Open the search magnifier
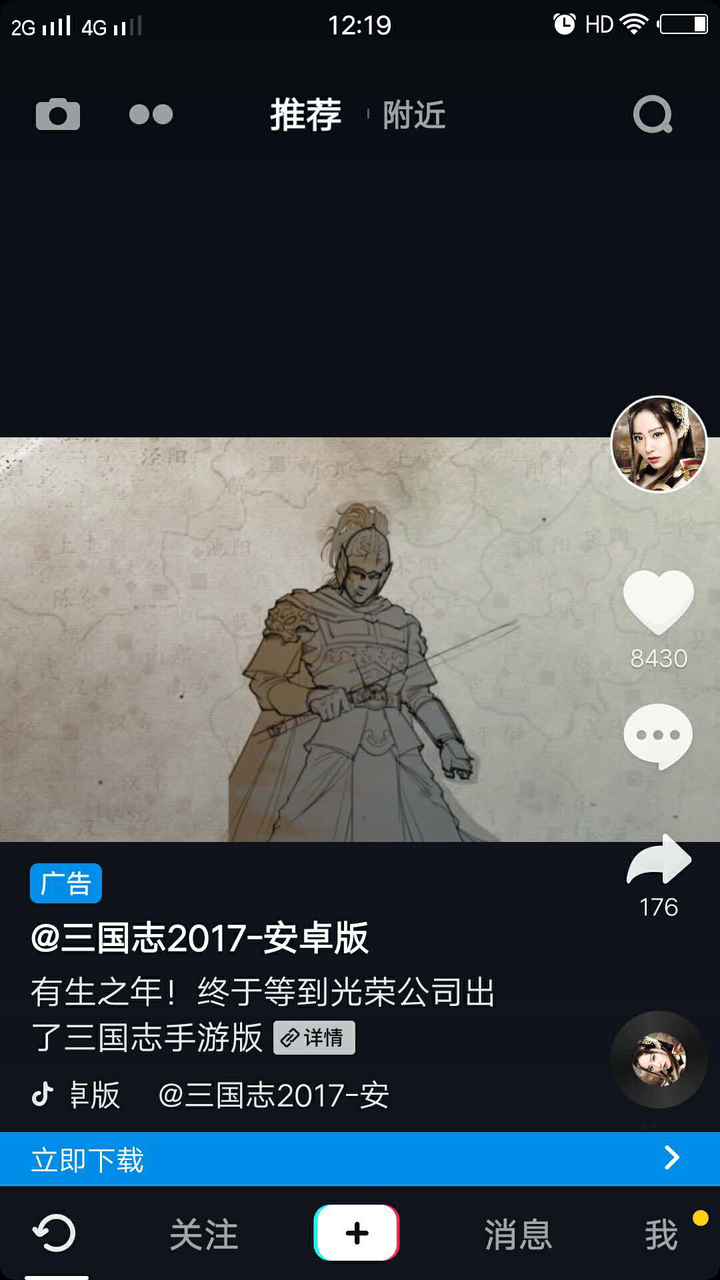 [x=653, y=116]
